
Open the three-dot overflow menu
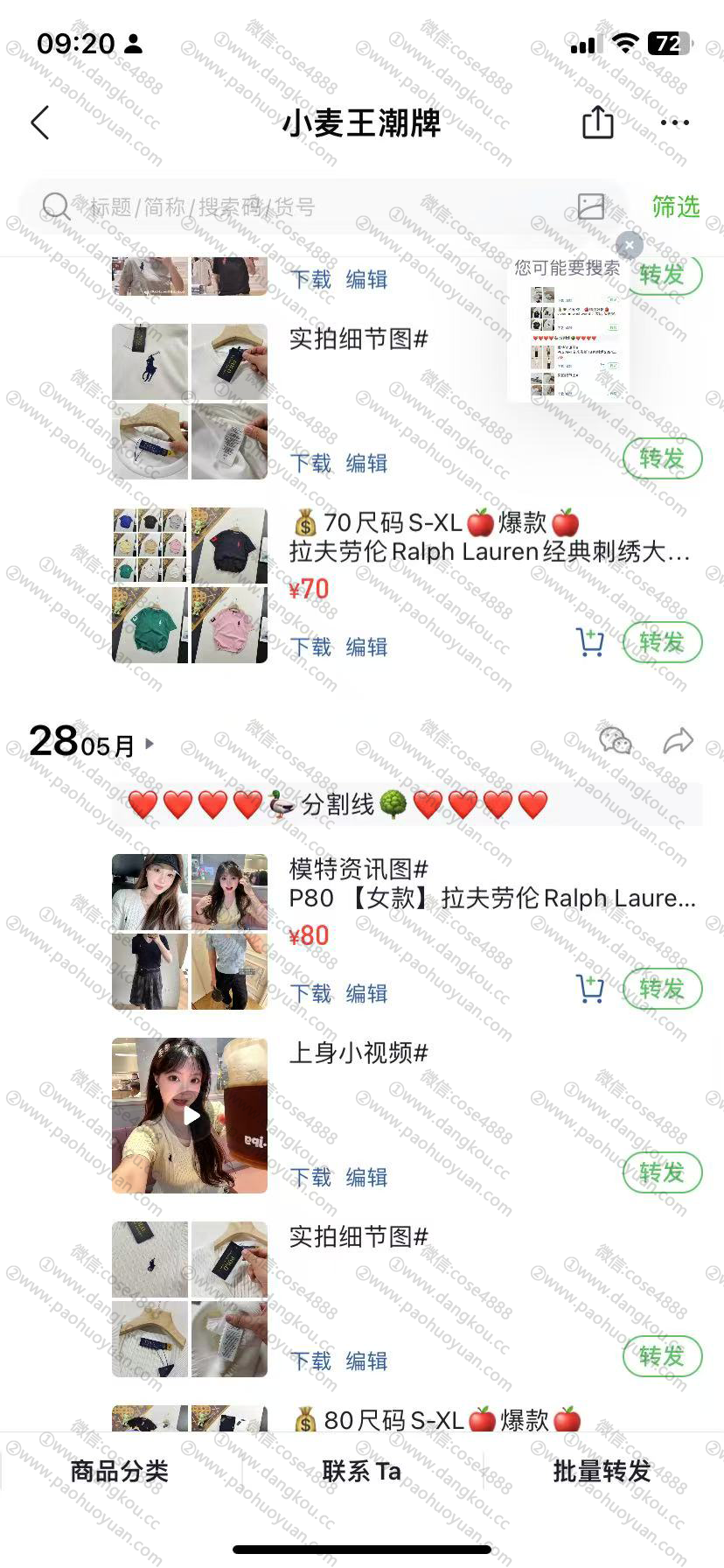pyautogui.click(x=675, y=123)
